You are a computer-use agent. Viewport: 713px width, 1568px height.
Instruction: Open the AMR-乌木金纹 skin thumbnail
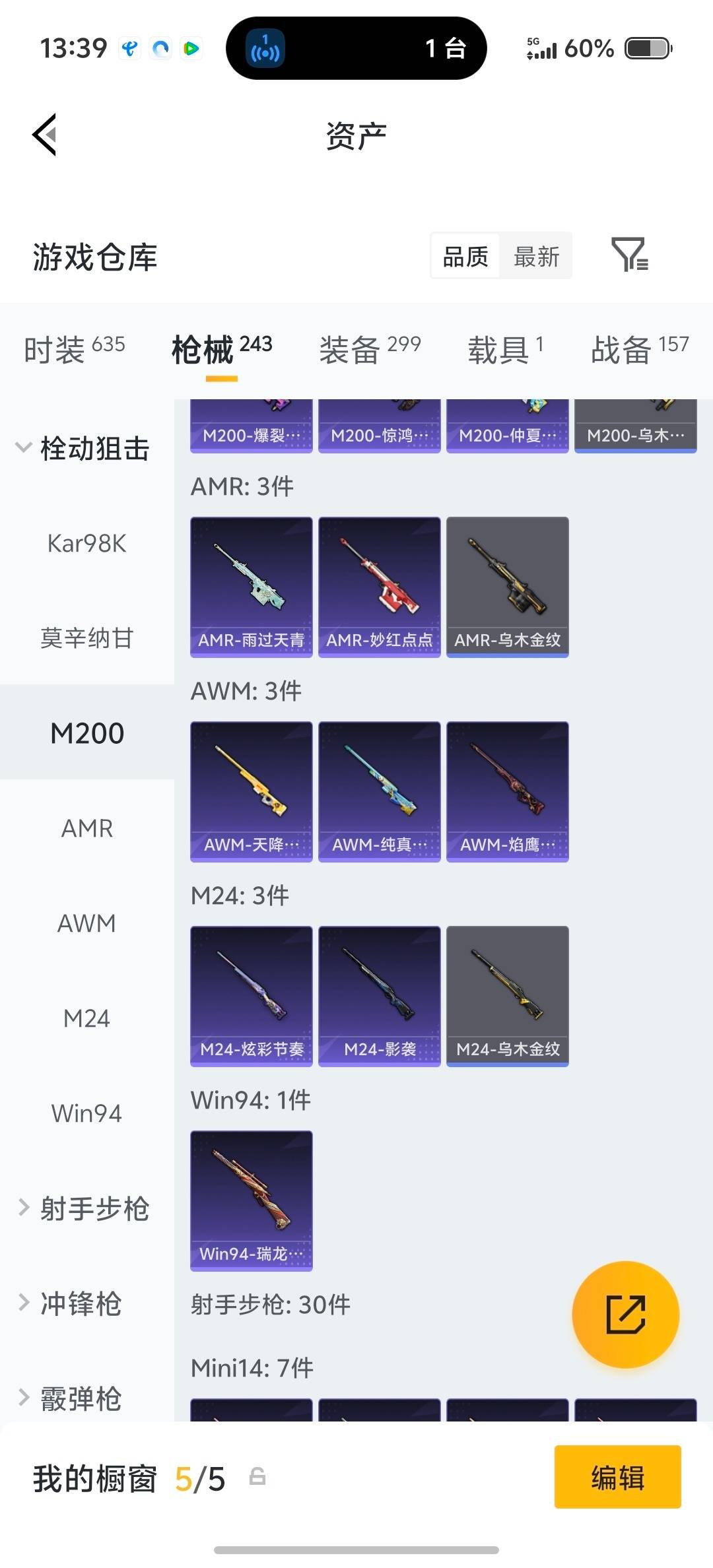click(506, 587)
